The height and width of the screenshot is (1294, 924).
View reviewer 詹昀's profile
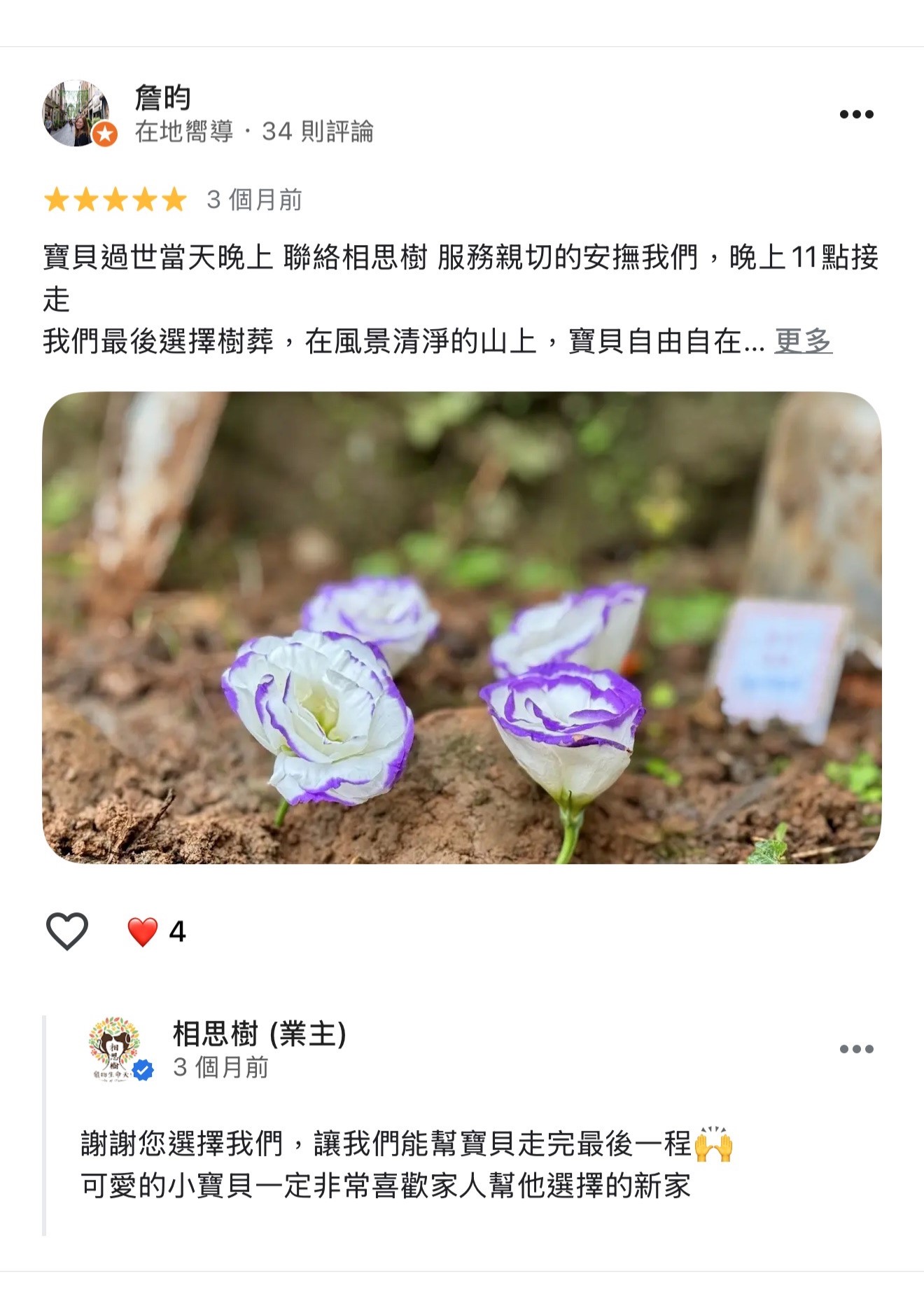point(162,97)
